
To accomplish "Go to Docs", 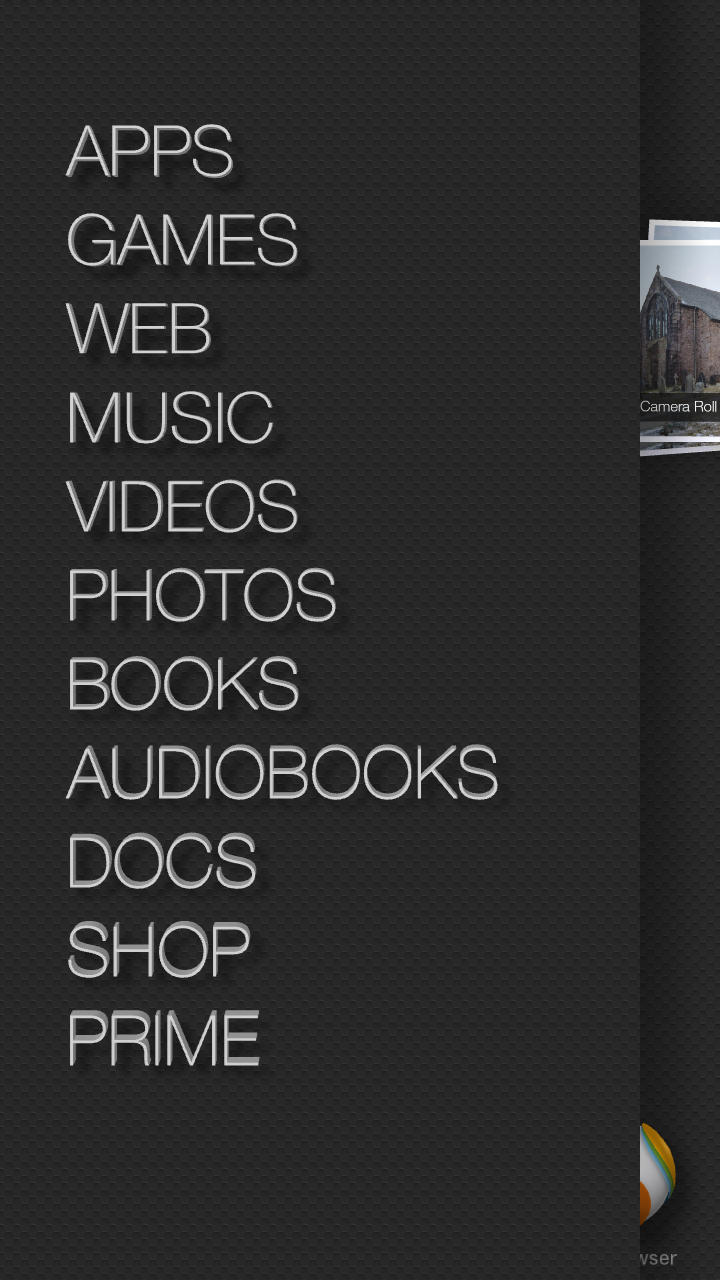I will pyautogui.click(x=162, y=861).
